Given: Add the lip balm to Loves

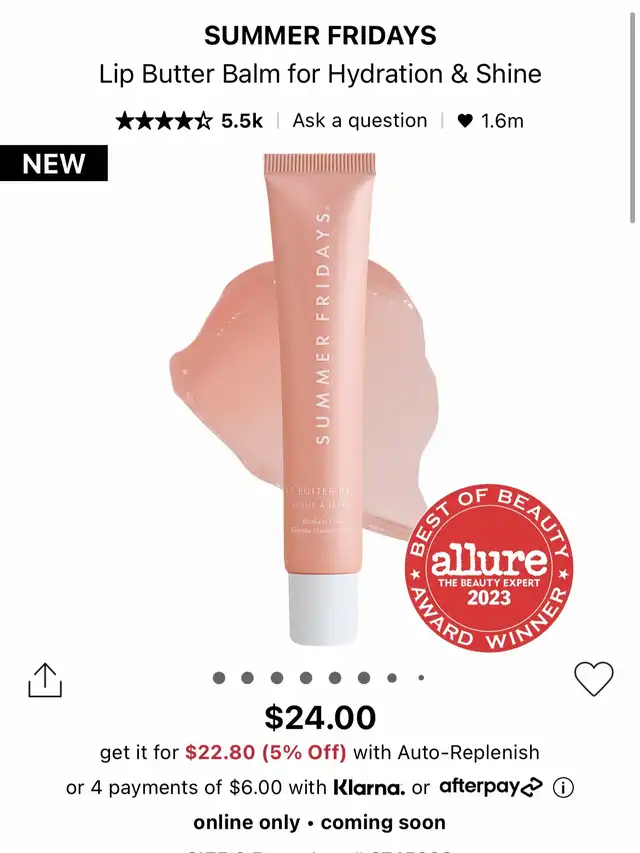Looking at the screenshot, I should 593,679.
